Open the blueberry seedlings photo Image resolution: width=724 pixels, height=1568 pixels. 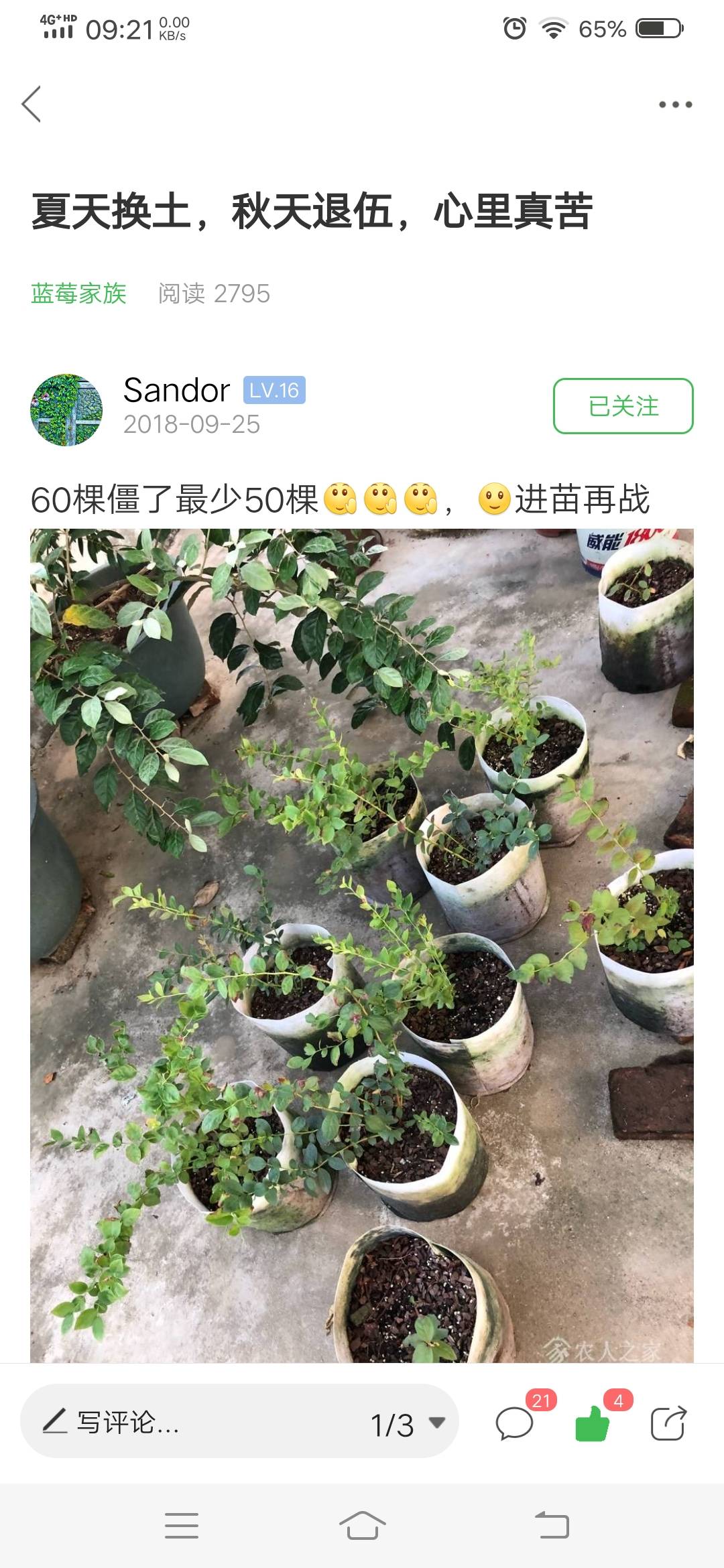(x=362, y=945)
